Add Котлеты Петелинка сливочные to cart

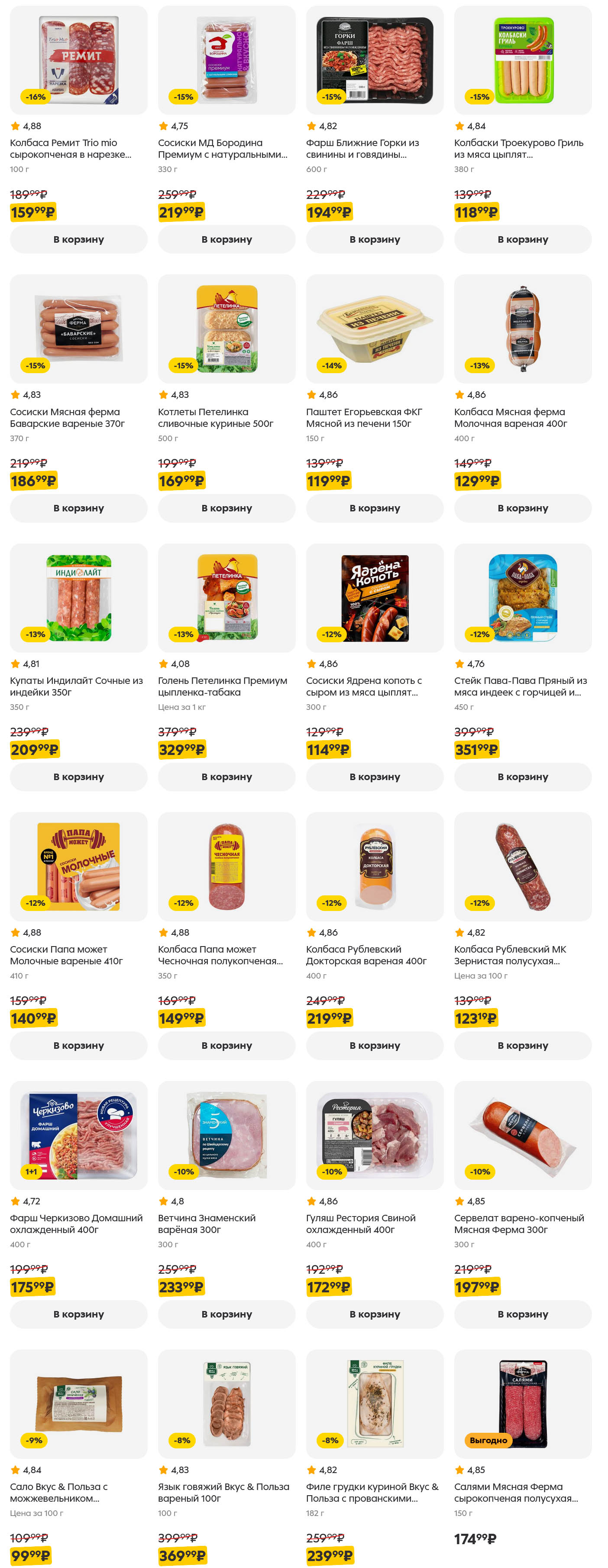tap(226, 508)
